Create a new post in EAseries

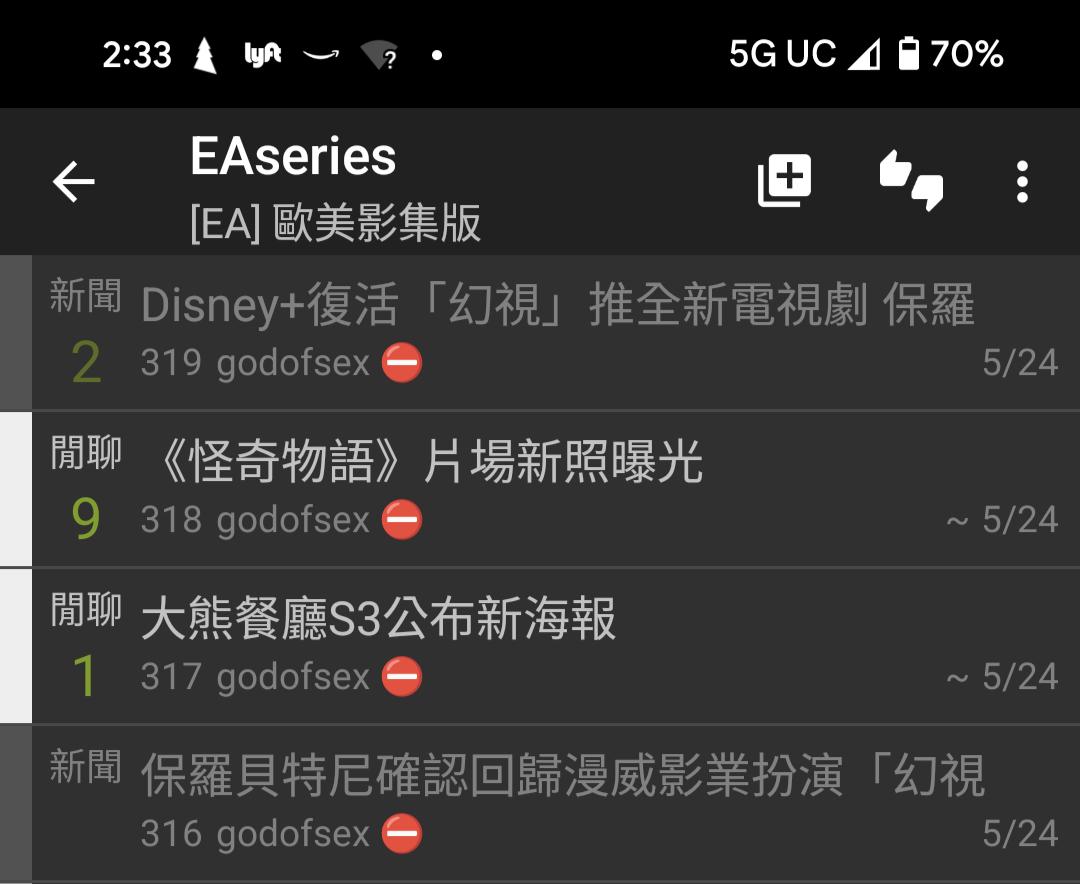click(784, 182)
